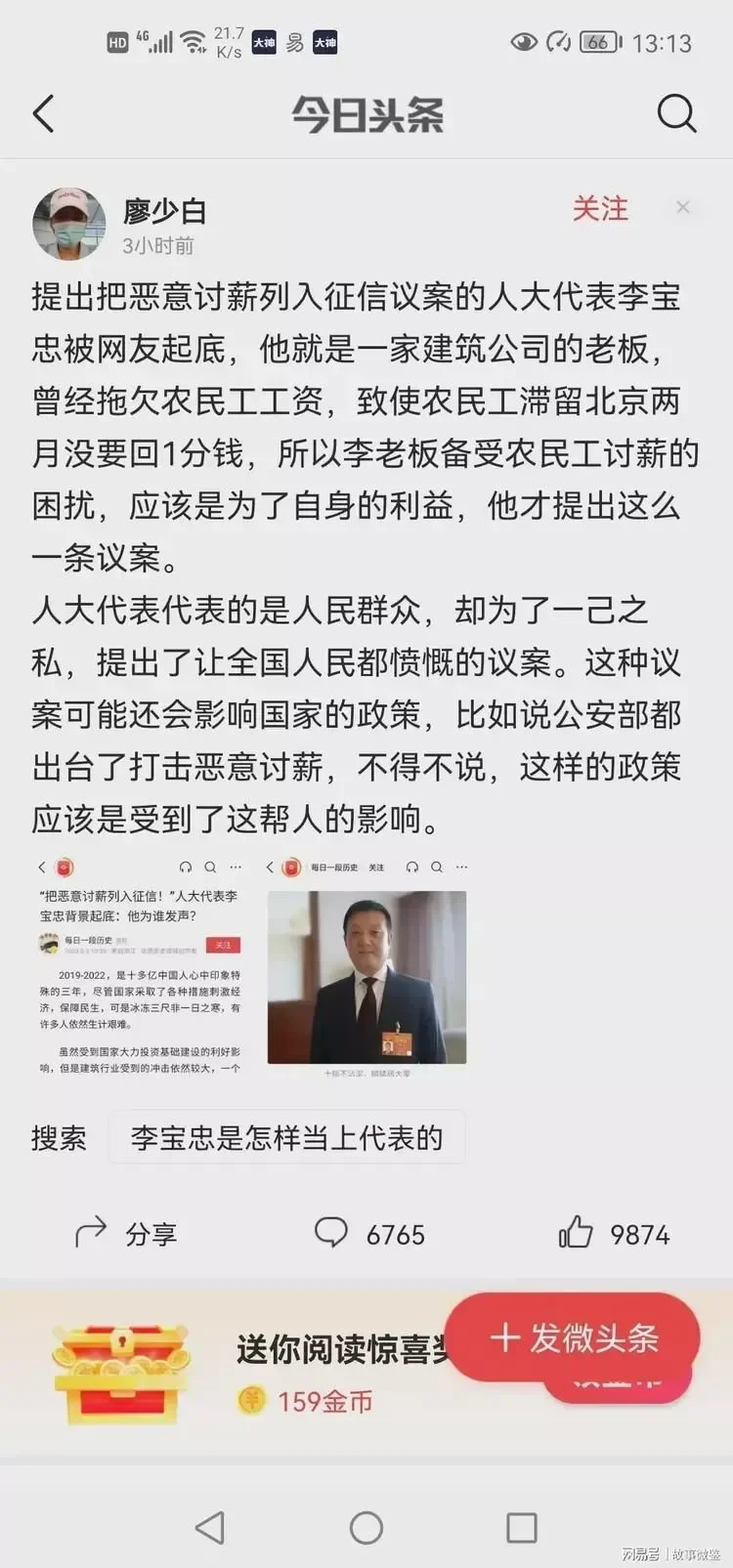
Task: Open the 6765 comments
Action: tap(369, 1233)
